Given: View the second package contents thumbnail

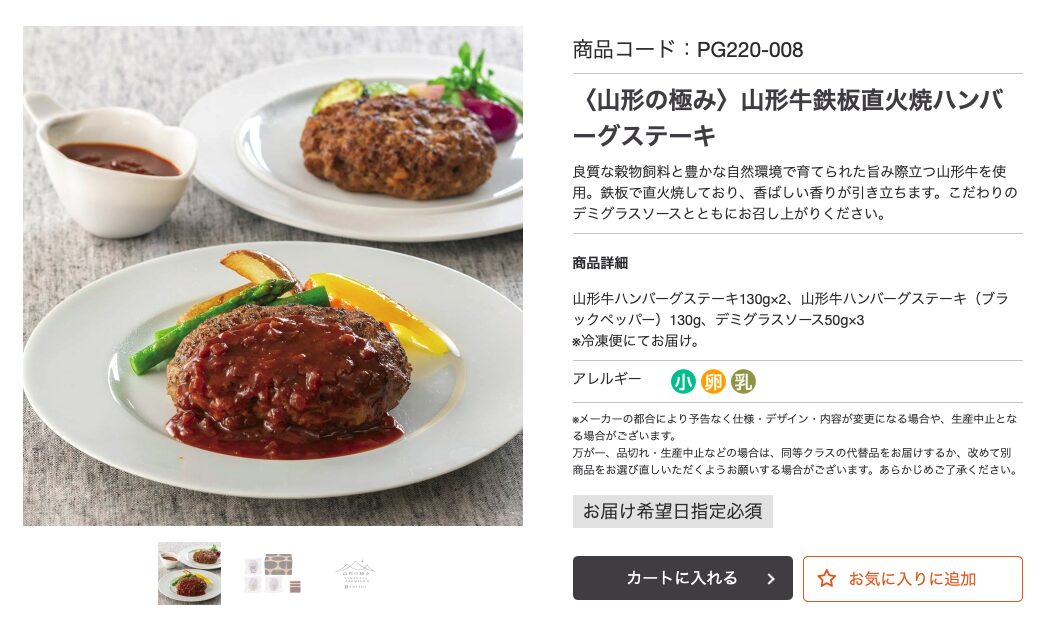Looking at the screenshot, I should tap(272, 573).
